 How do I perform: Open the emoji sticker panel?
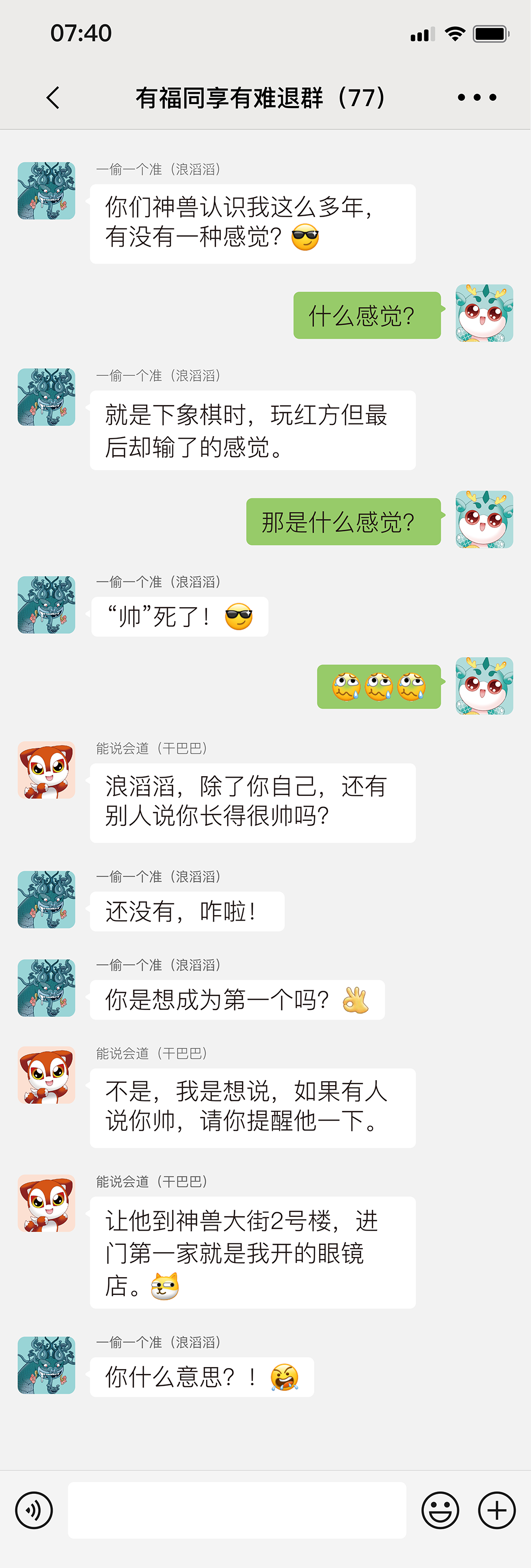[x=440, y=1510]
